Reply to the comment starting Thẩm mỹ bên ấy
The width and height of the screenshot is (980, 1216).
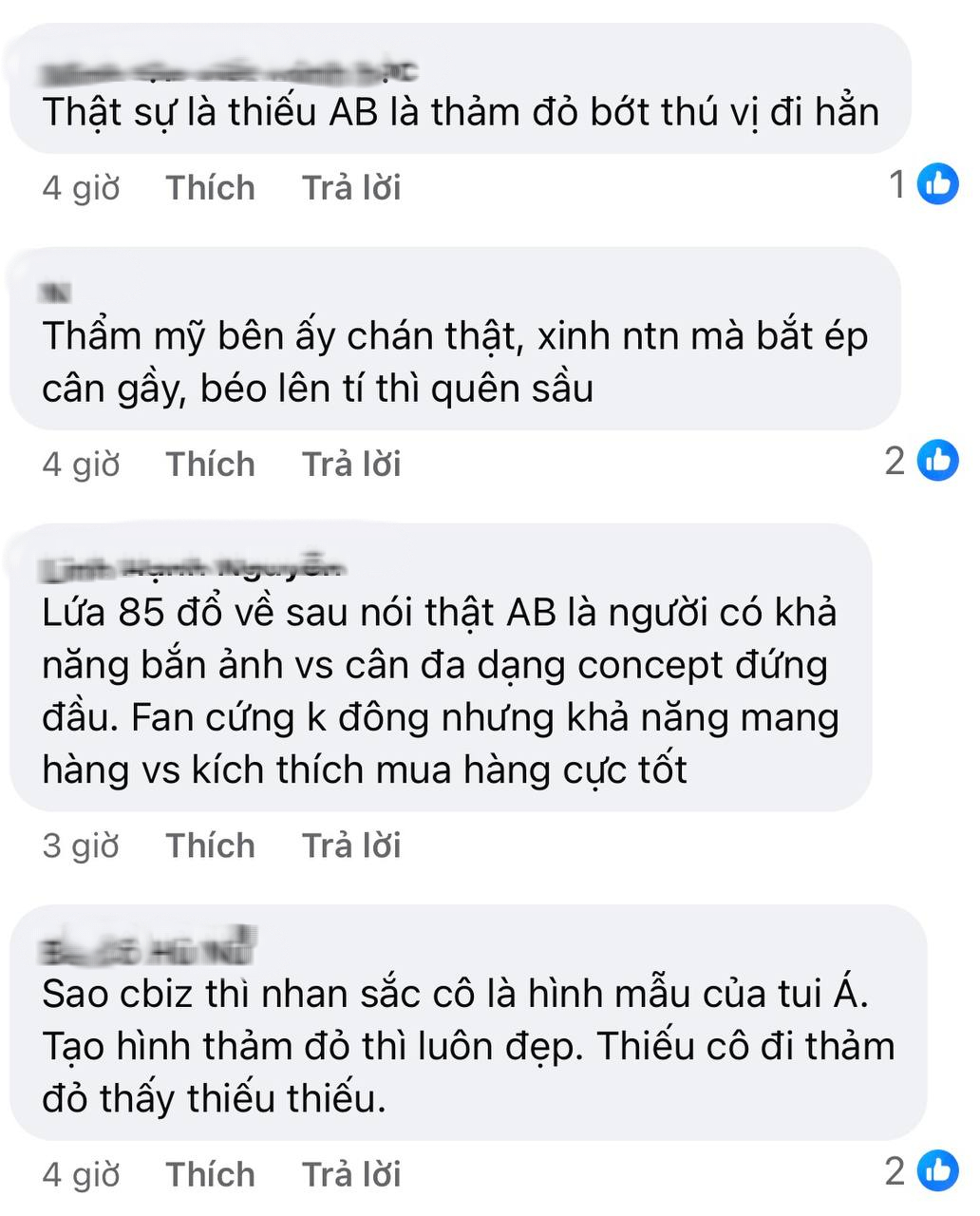(x=351, y=464)
